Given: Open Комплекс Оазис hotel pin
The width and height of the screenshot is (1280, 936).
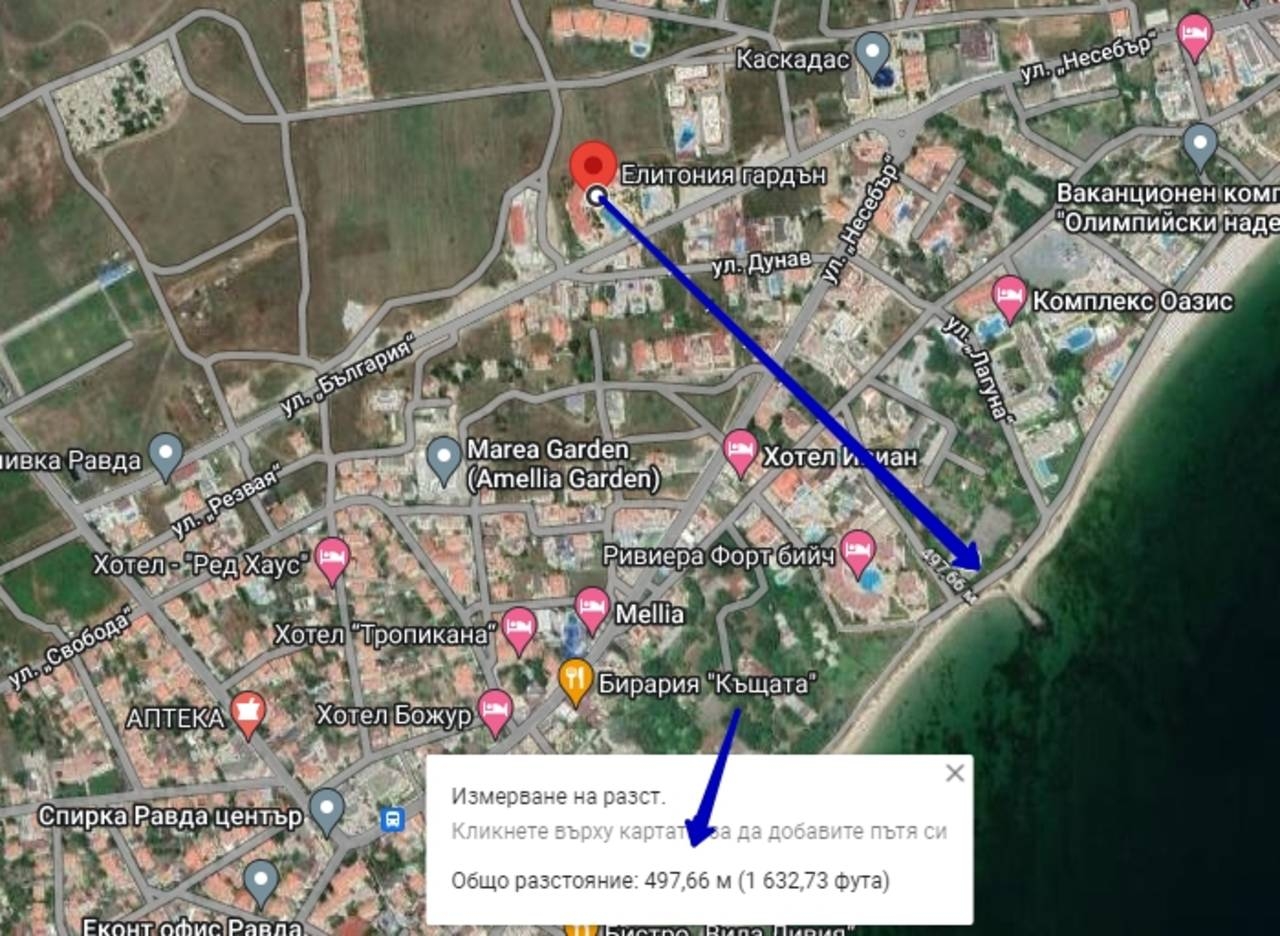Looking at the screenshot, I should [x=1009, y=296].
